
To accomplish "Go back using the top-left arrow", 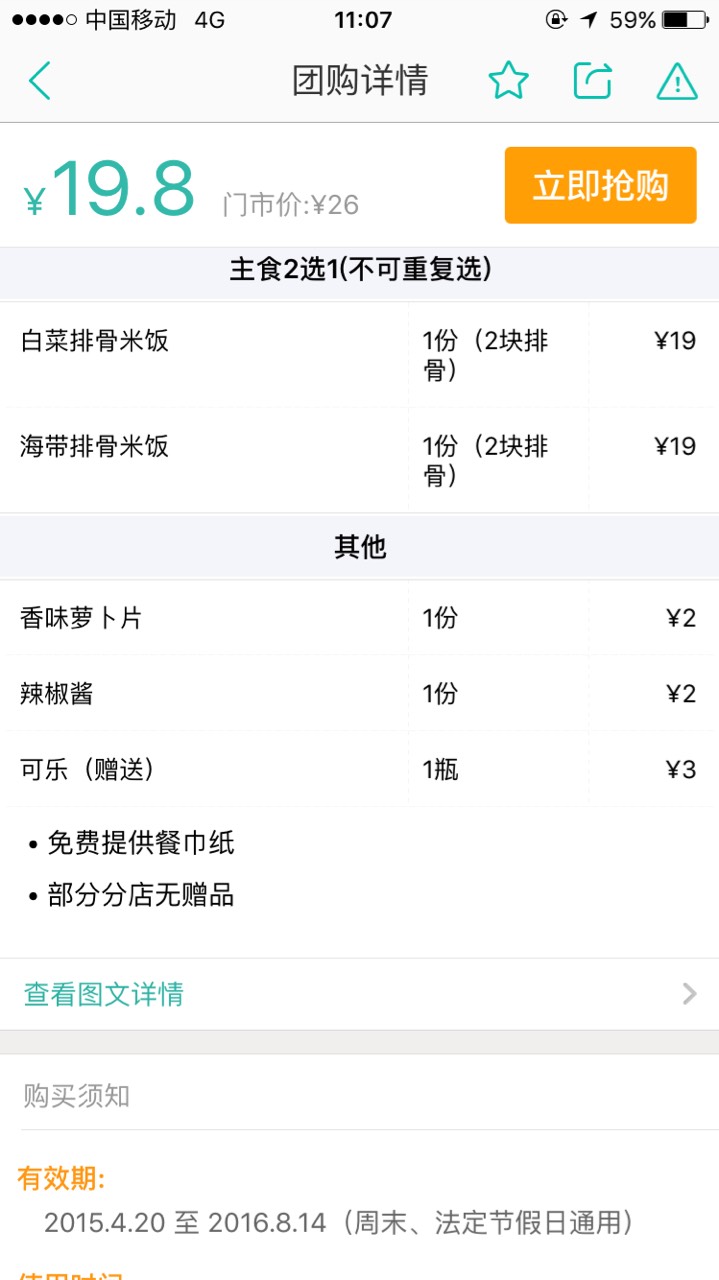I will [x=39, y=81].
